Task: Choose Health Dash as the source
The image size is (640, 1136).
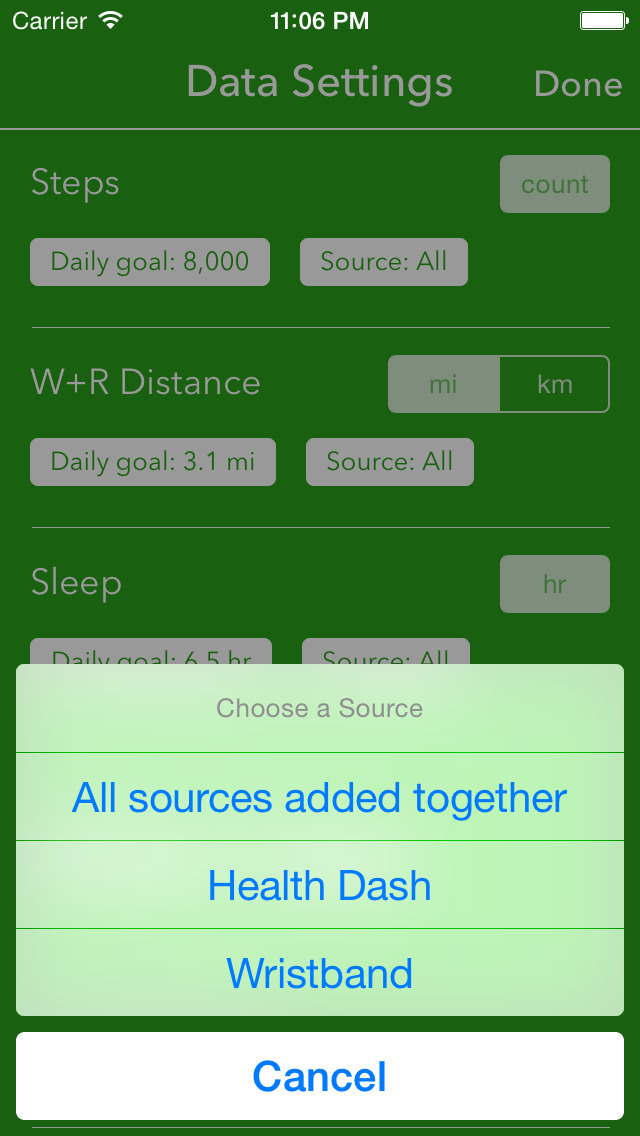Action: pyautogui.click(x=320, y=885)
